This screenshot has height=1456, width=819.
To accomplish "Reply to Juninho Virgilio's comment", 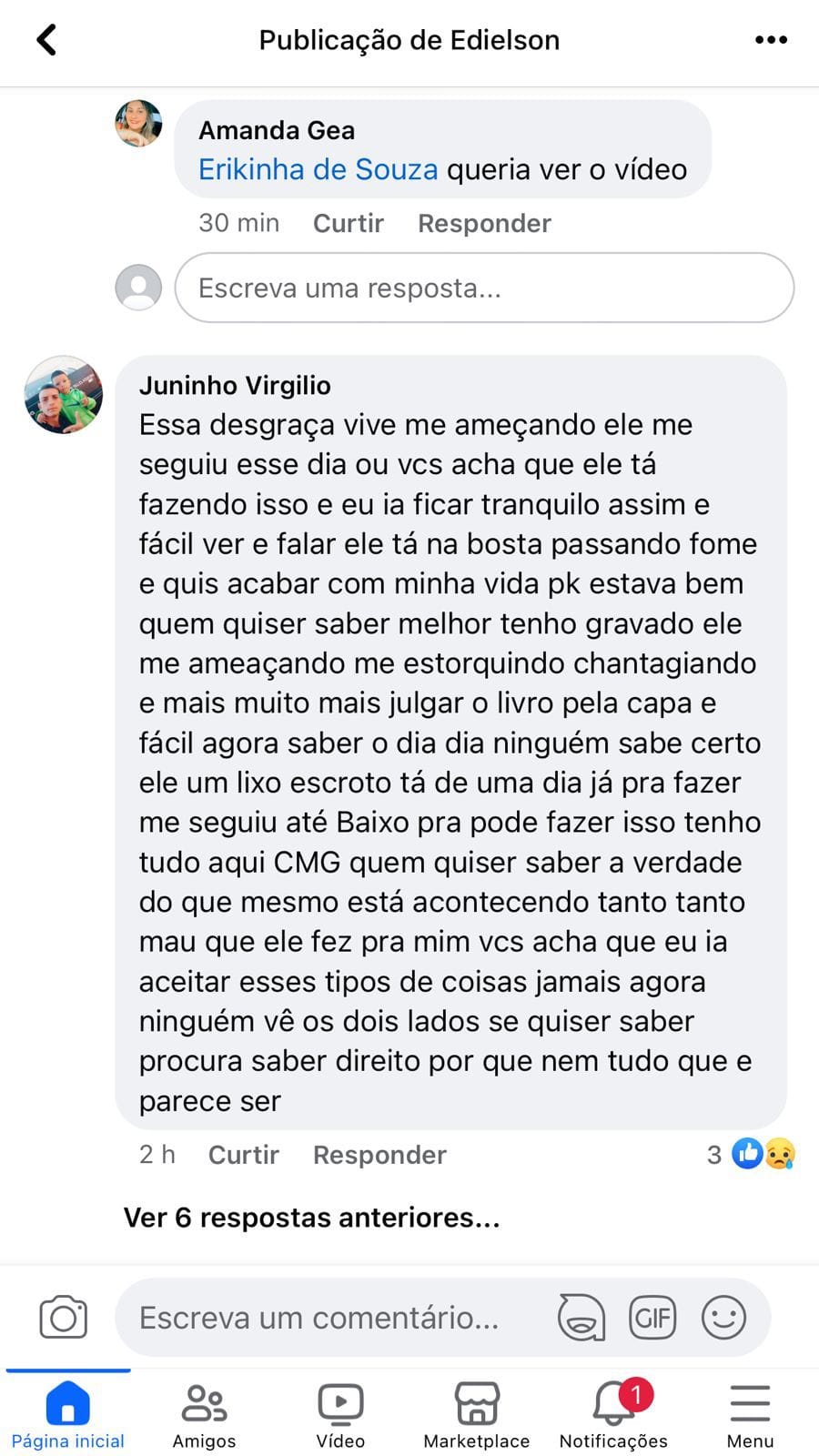I will (x=379, y=1155).
